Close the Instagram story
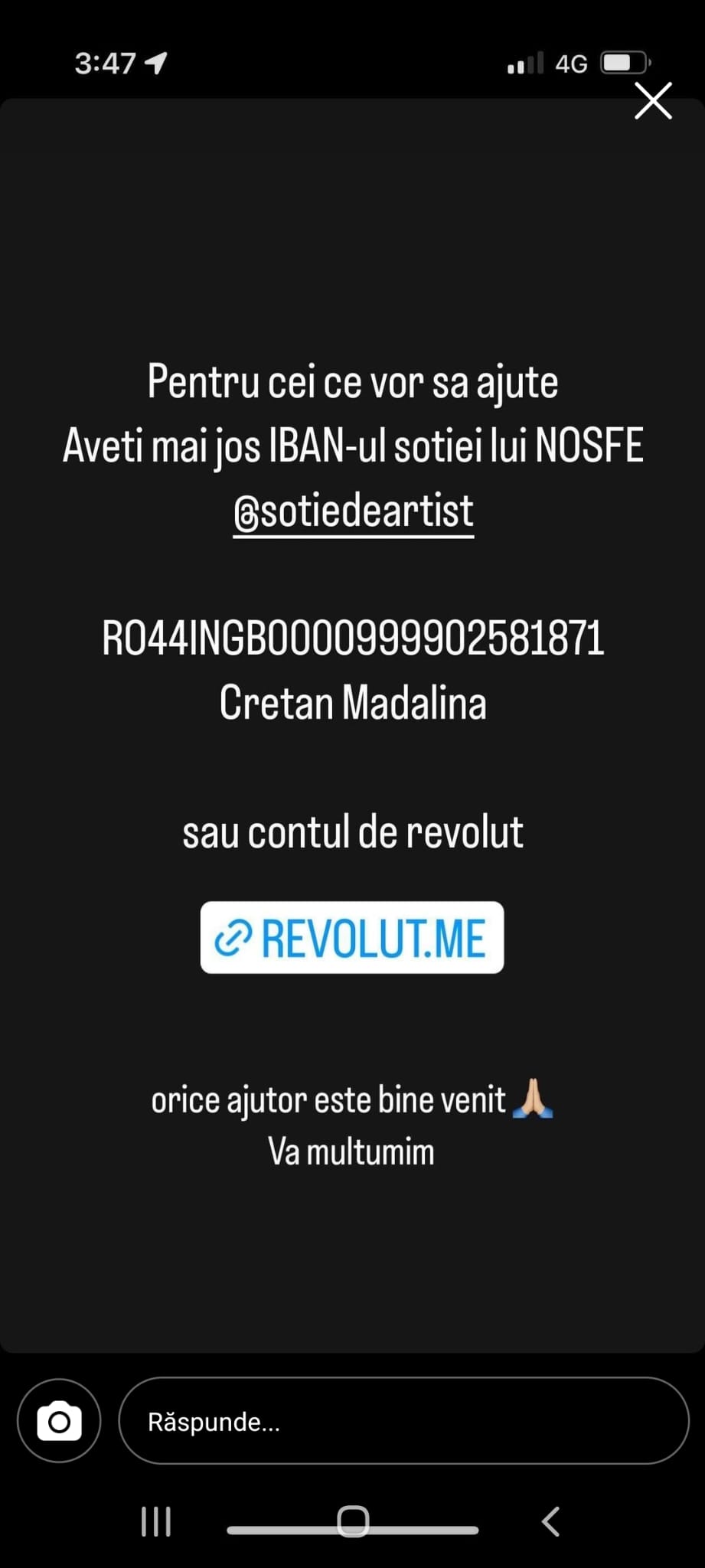This screenshot has height=1568, width=705. tap(652, 101)
